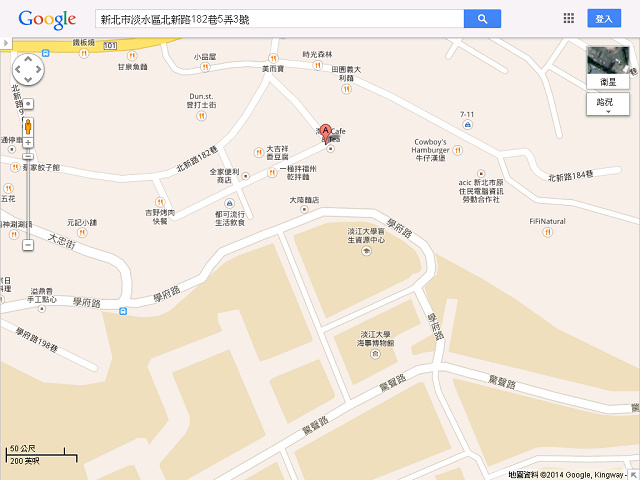Tap the pan control compass arrows
Screen dimensions: 640x480
28,69
